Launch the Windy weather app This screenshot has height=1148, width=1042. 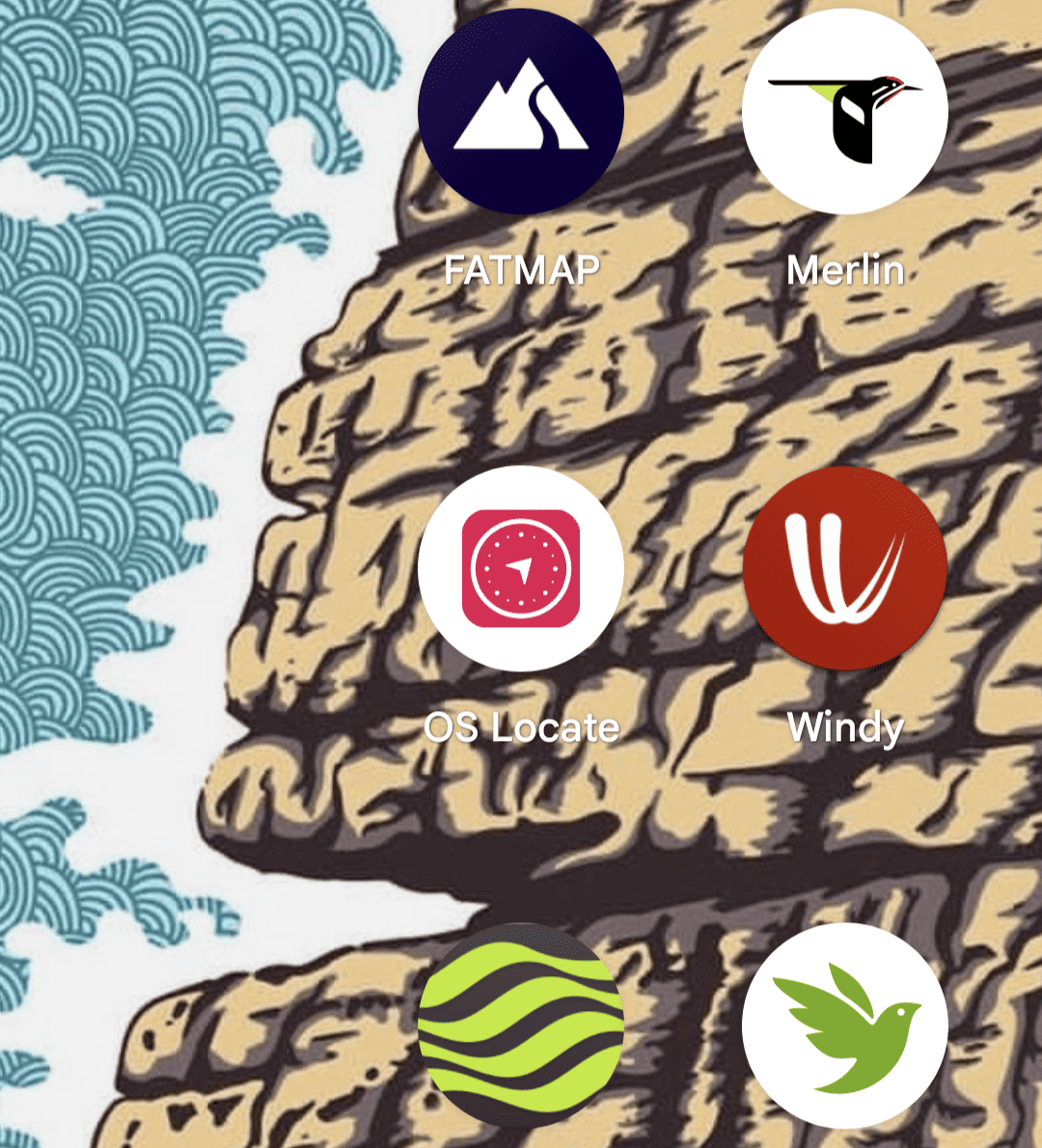coord(845,569)
